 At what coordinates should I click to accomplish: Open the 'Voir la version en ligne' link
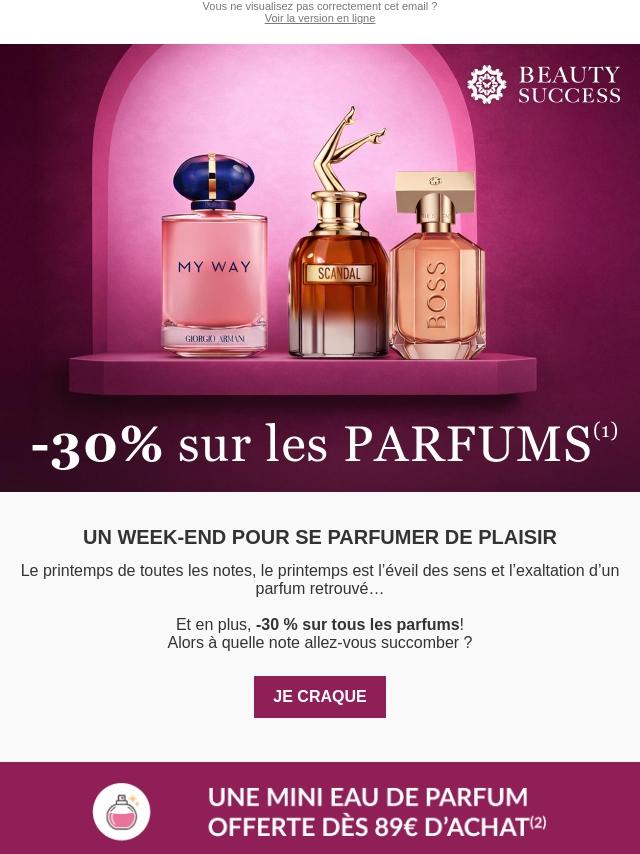pos(319,19)
